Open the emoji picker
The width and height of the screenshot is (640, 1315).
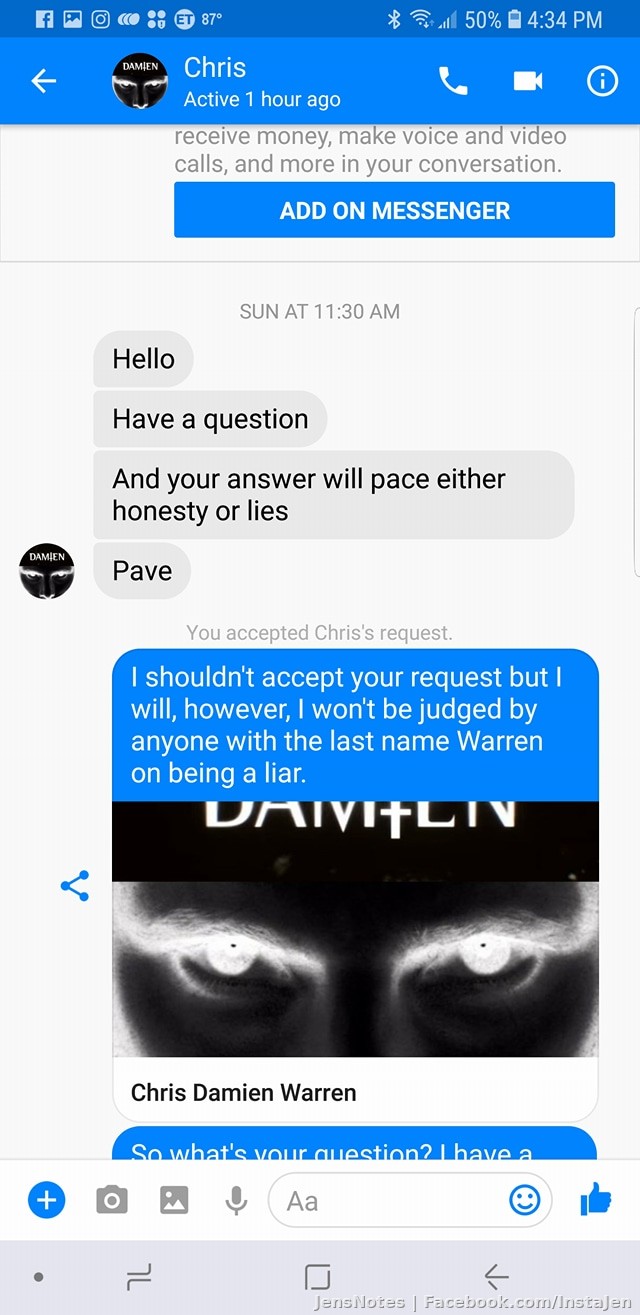click(x=524, y=1200)
